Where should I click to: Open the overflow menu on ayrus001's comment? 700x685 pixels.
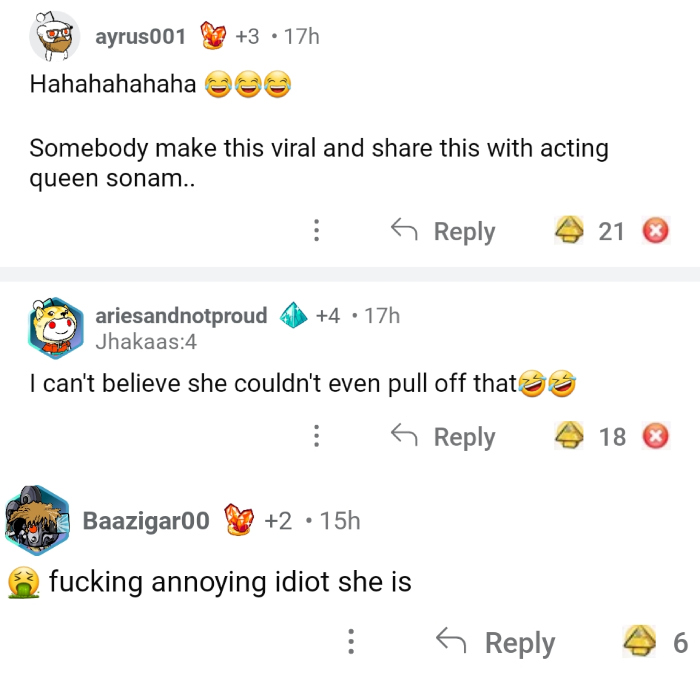click(x=316, y=231)
